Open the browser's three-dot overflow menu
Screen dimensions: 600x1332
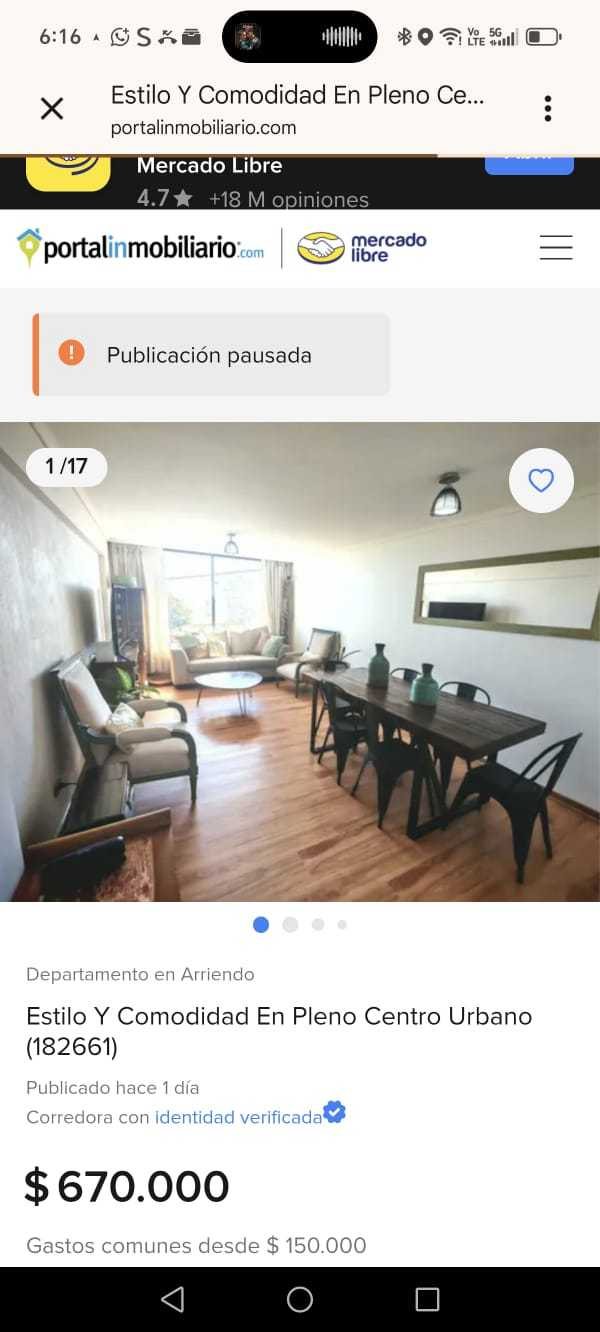click(x=547, y=109)
